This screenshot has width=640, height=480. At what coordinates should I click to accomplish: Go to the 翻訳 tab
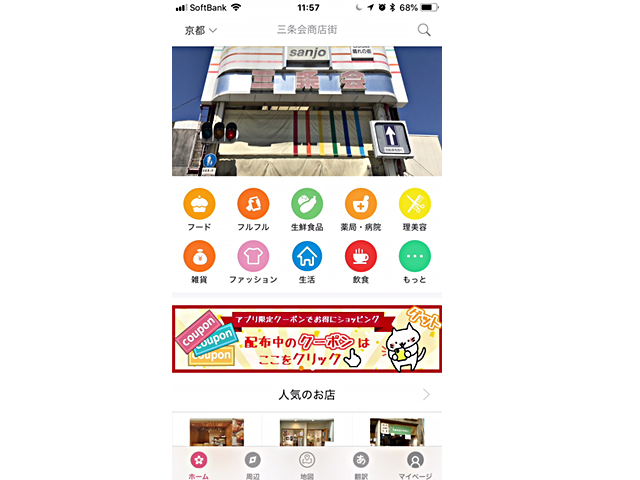(x=361, y=464)
